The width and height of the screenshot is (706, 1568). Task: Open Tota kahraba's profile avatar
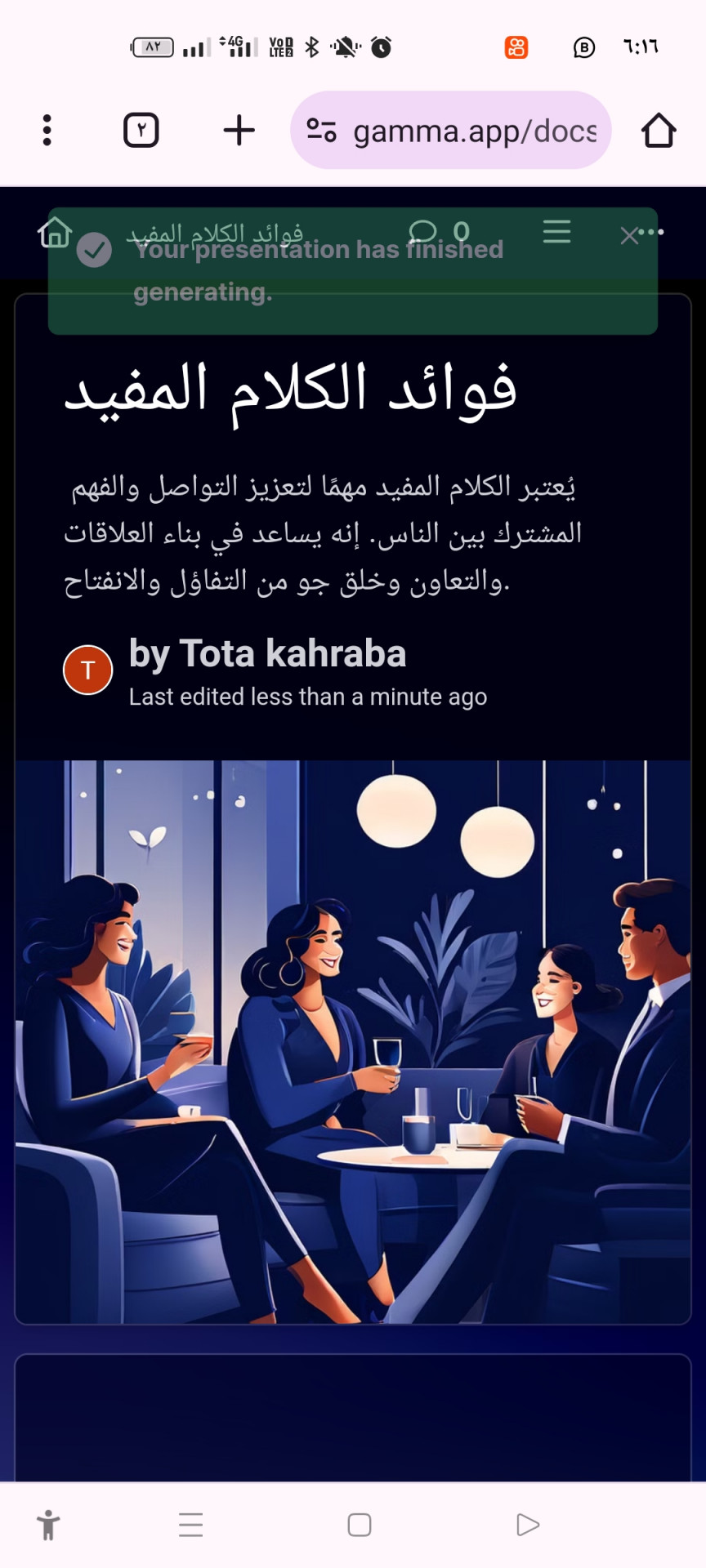click(x=87, y=670)
